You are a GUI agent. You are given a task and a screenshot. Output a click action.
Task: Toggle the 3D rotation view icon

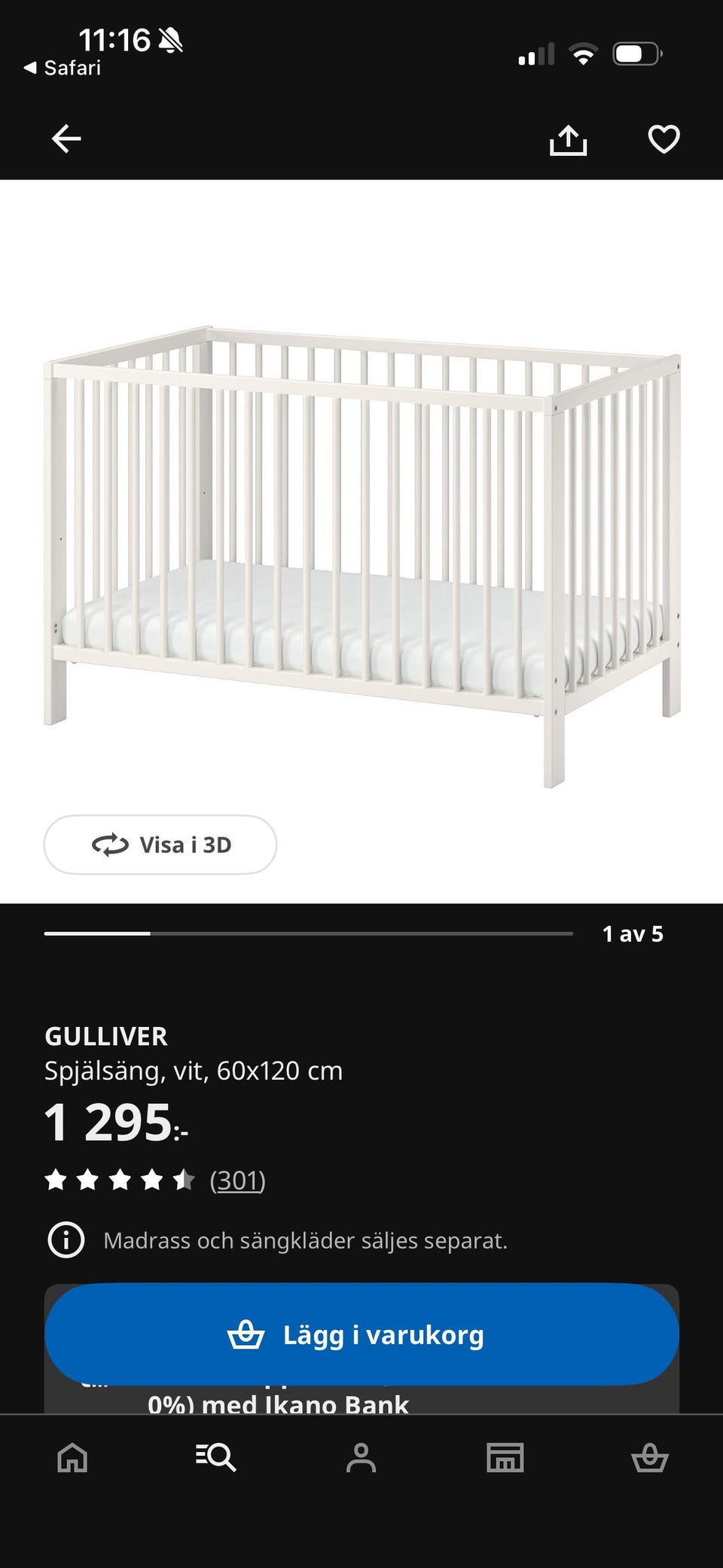tap(110, 845)
